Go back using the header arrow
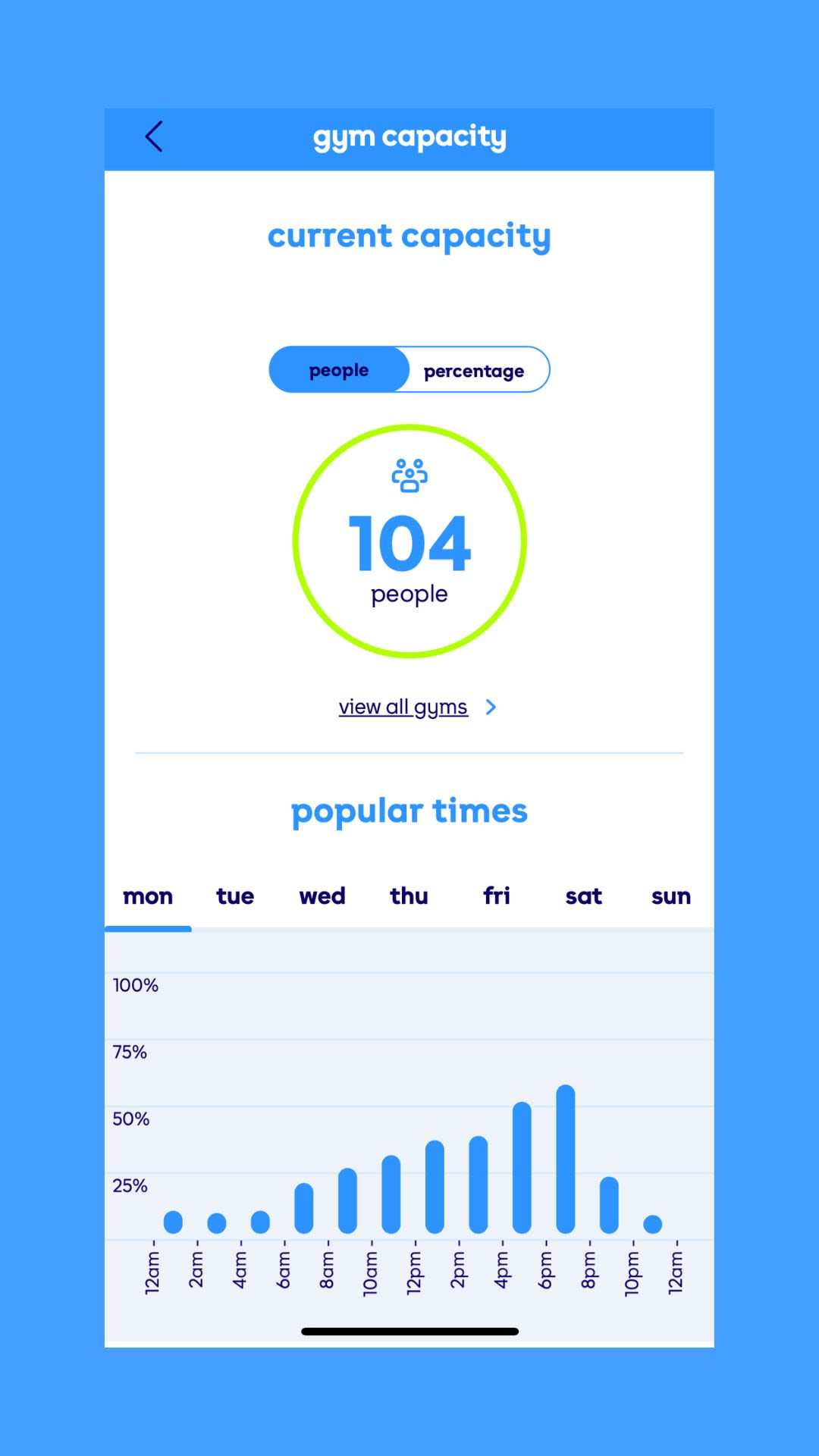This screenshot has width=819, height=1456. [x=154, y=137]
